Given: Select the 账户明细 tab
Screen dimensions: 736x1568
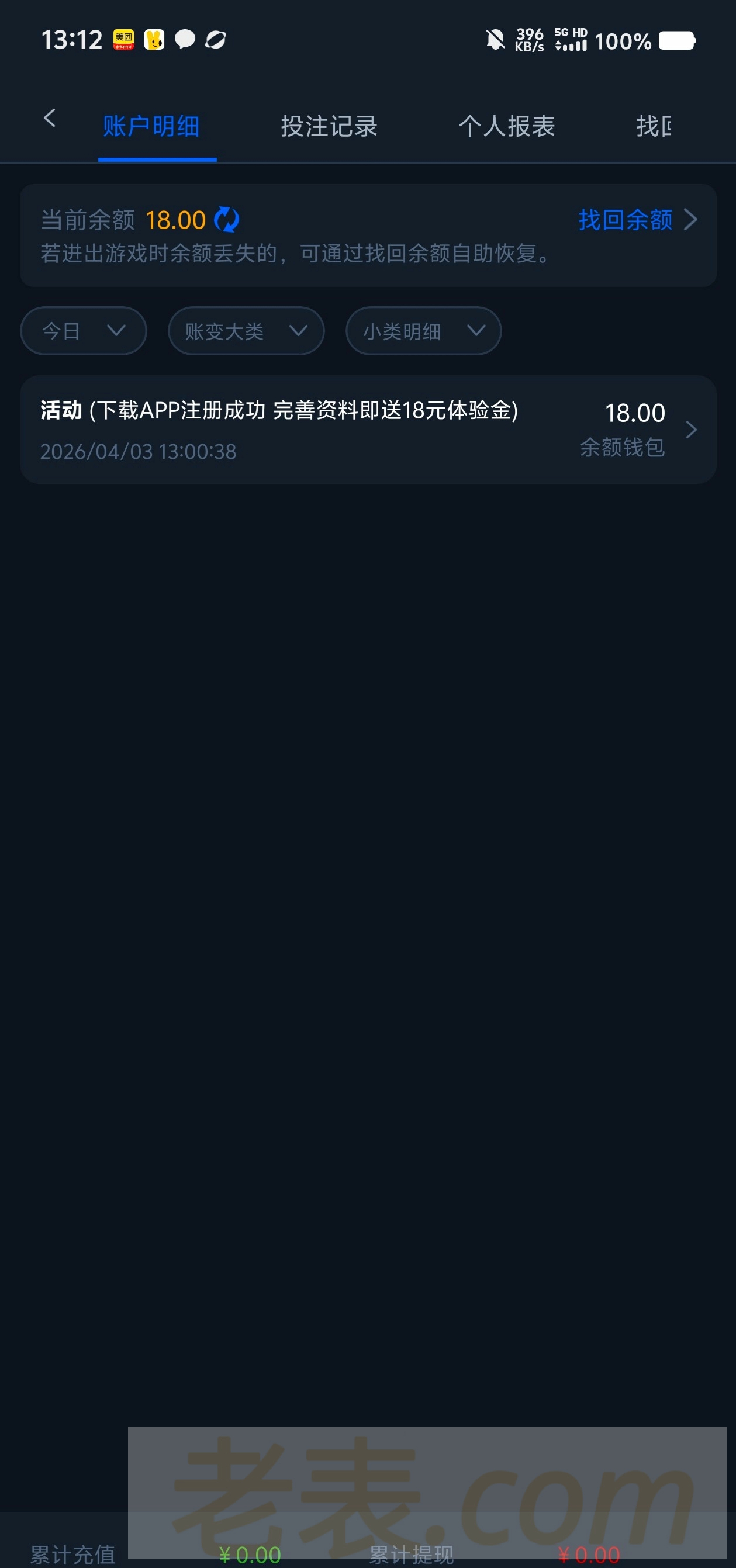Looking at the screenshot, I should (x=151, y=127).
